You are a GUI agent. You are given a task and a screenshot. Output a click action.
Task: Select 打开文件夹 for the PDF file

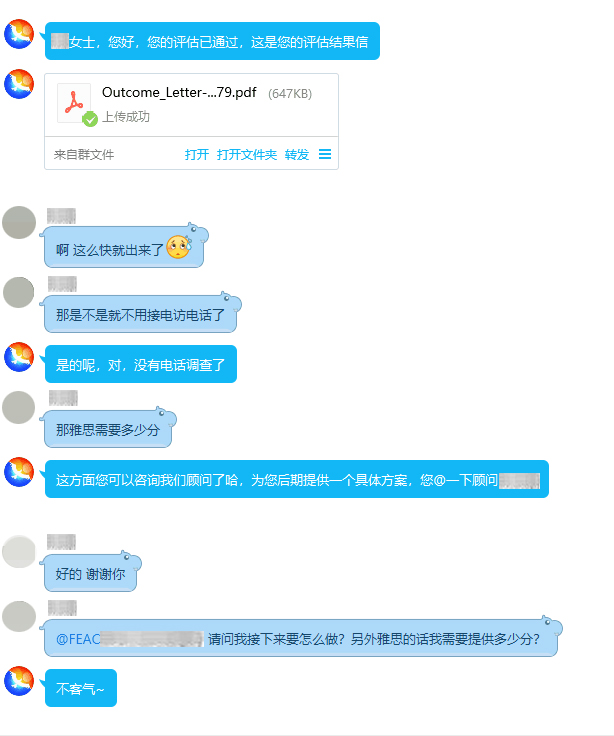(246, 155)
